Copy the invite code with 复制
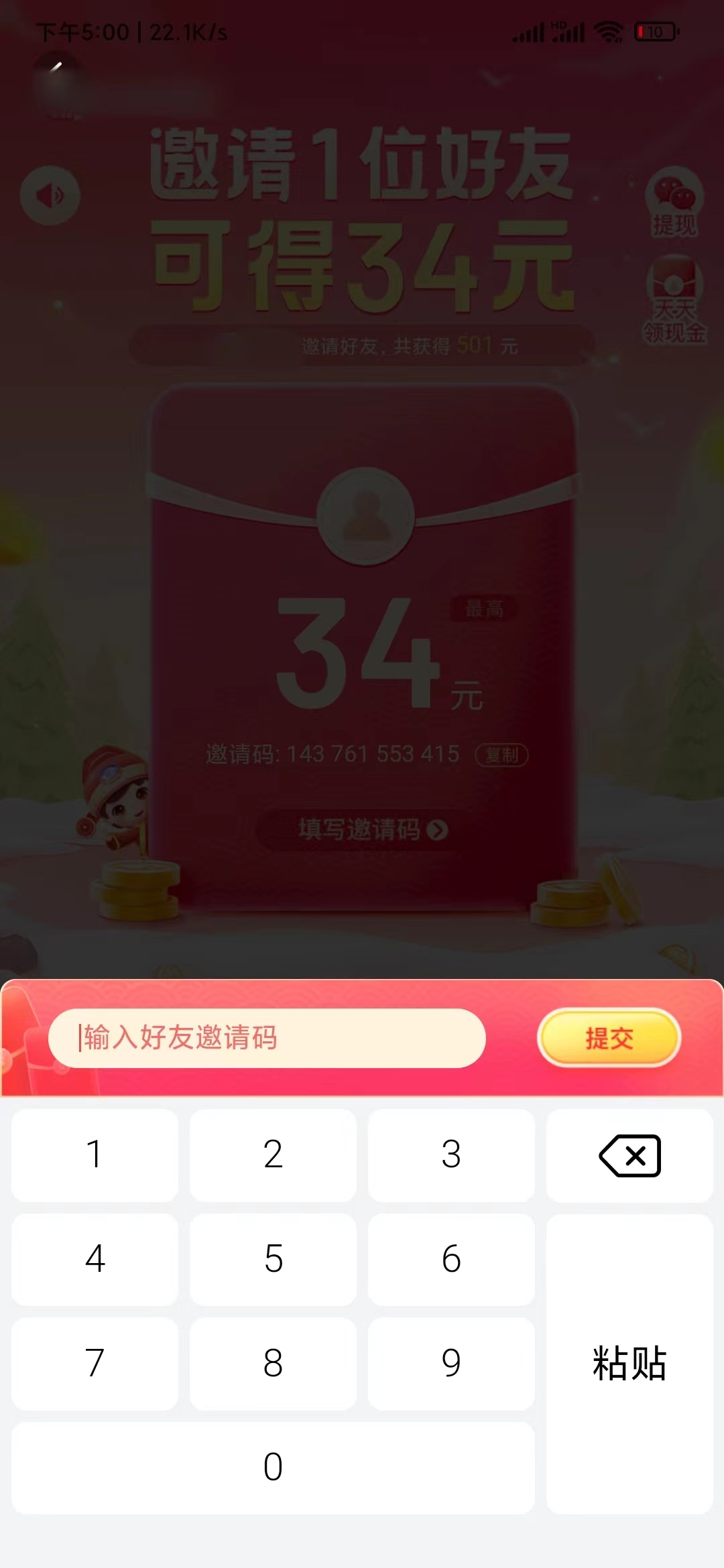This screenshot has width=724, height=1568. [x=502, y=755]
